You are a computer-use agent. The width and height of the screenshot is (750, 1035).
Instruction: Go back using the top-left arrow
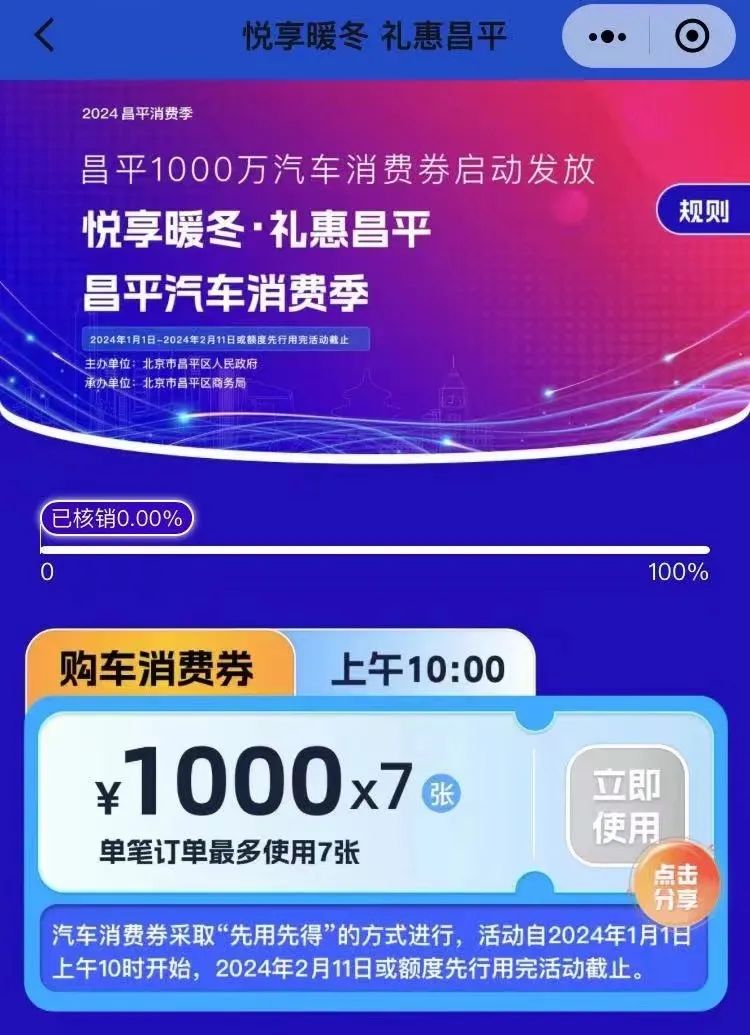[44, 36]
